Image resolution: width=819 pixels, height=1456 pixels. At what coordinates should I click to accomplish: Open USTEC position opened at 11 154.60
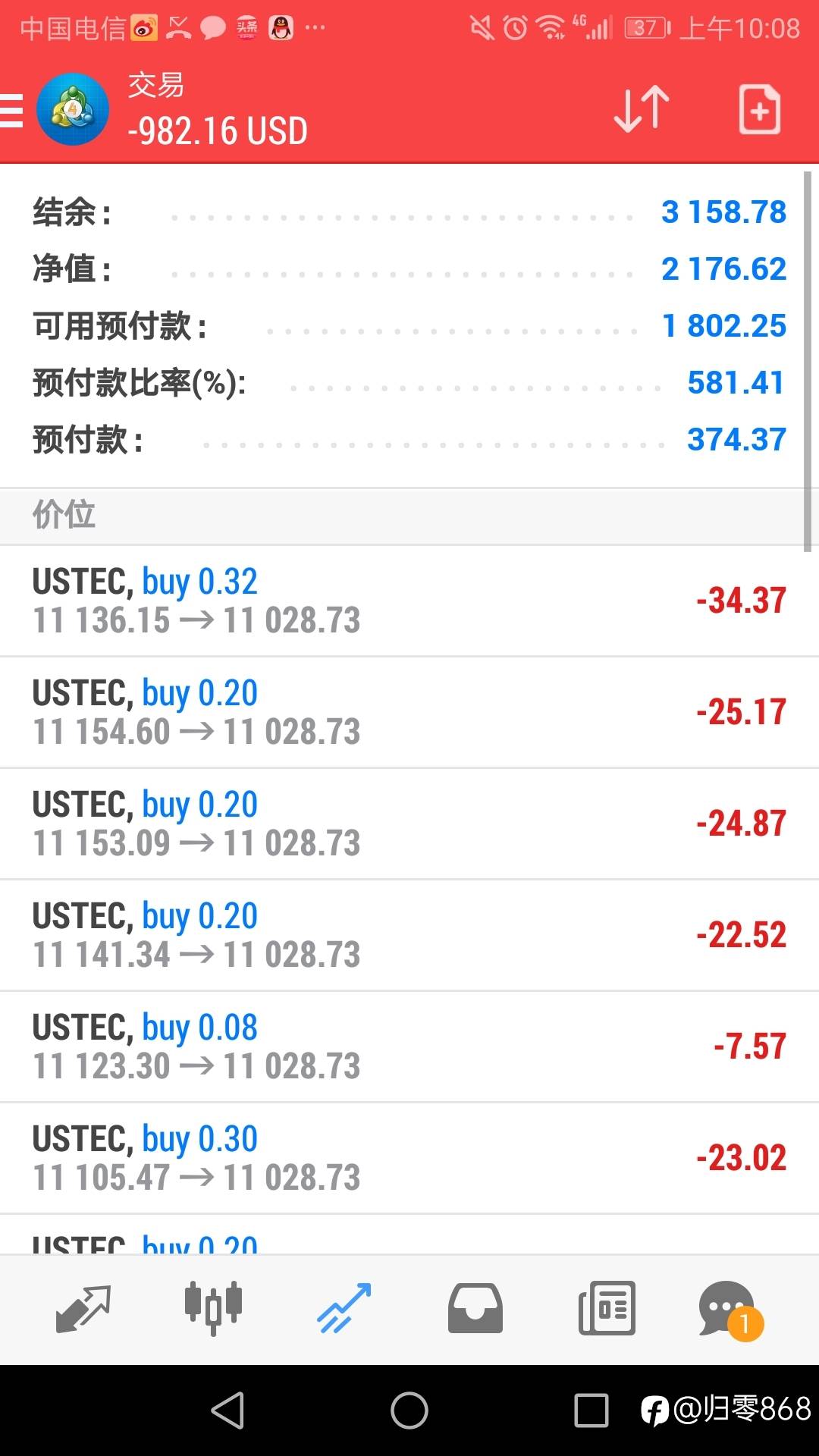409,712
